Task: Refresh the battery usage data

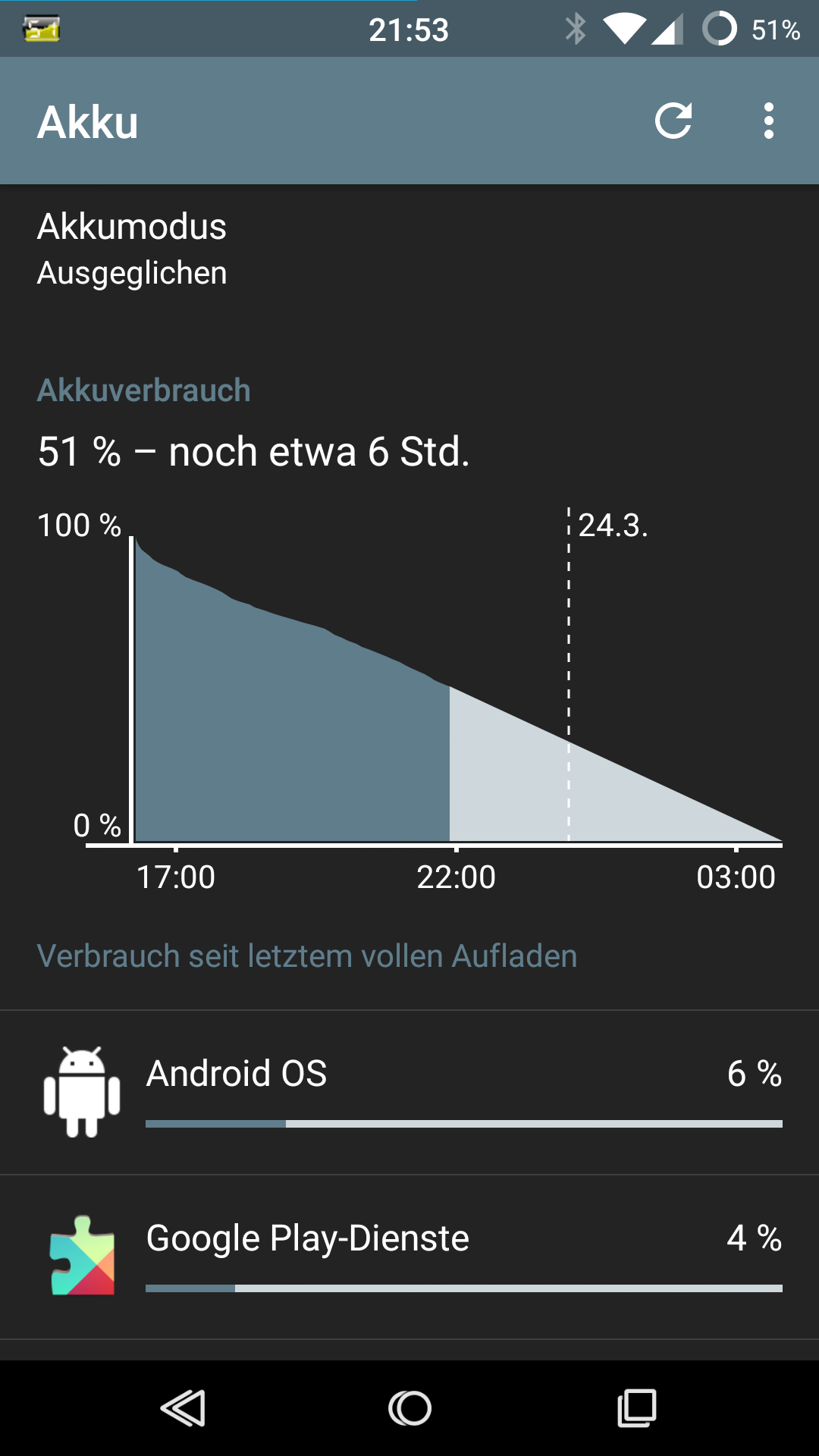Action: click(x=673, y=121)
